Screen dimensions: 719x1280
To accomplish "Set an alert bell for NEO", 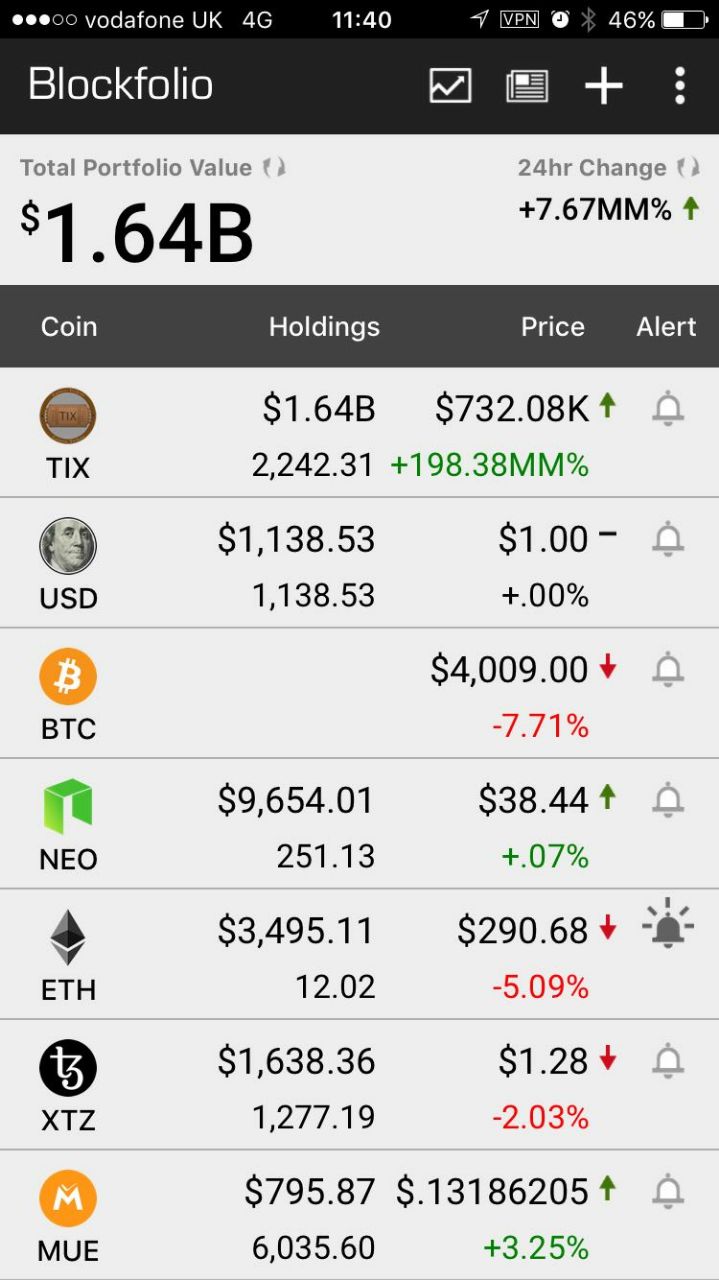I will [x=668, y=800].
